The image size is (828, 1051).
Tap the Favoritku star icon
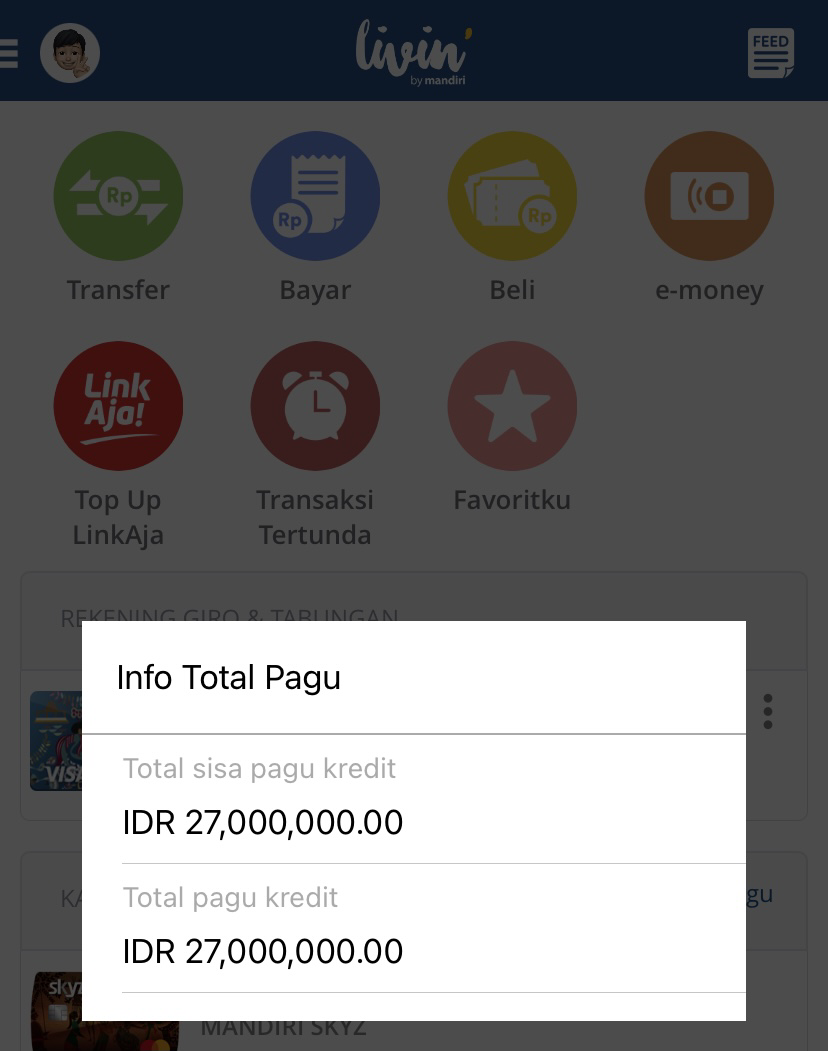click(x=512, y=406)
